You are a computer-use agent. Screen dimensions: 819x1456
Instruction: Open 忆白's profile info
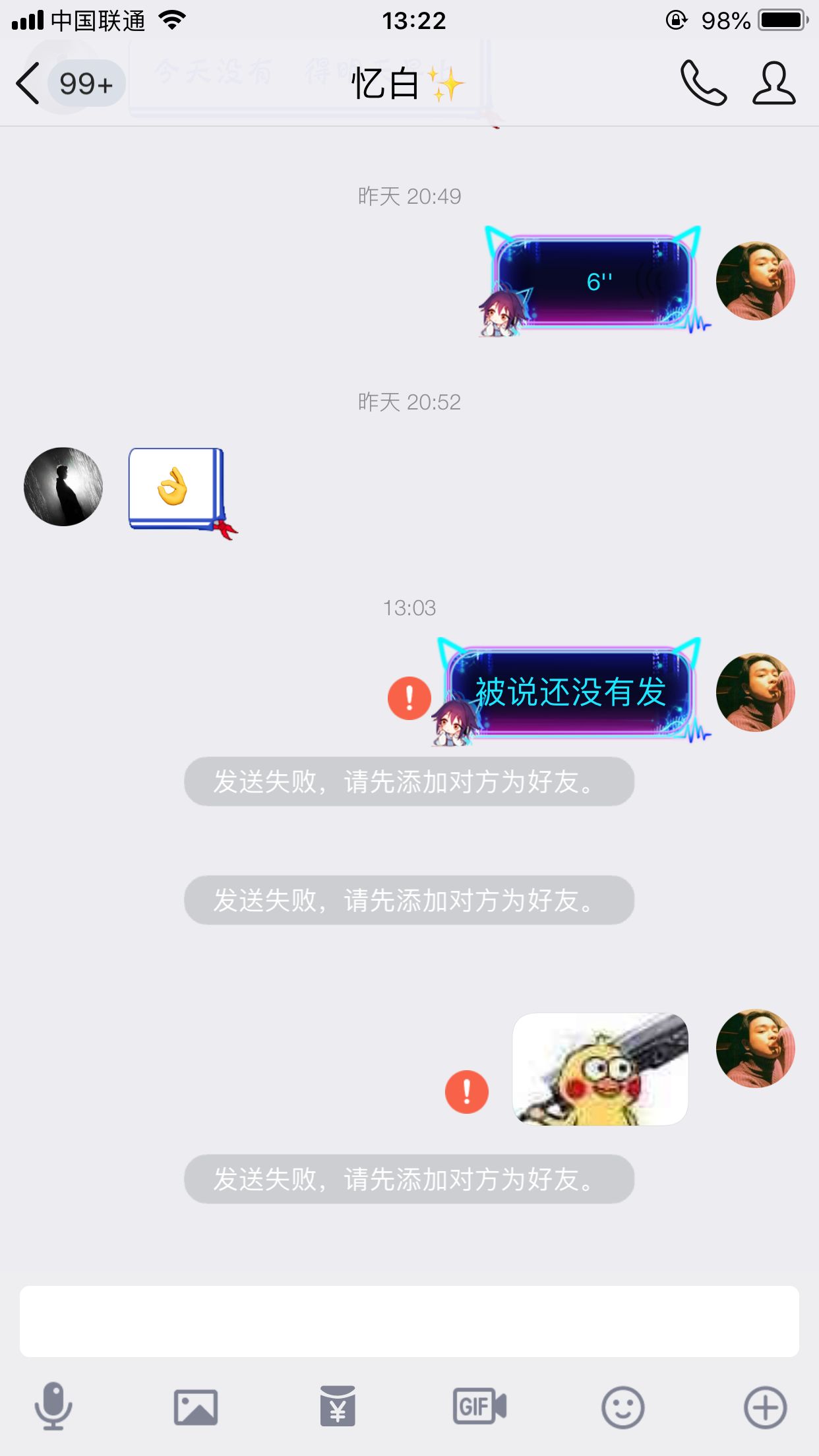point(774,84)
